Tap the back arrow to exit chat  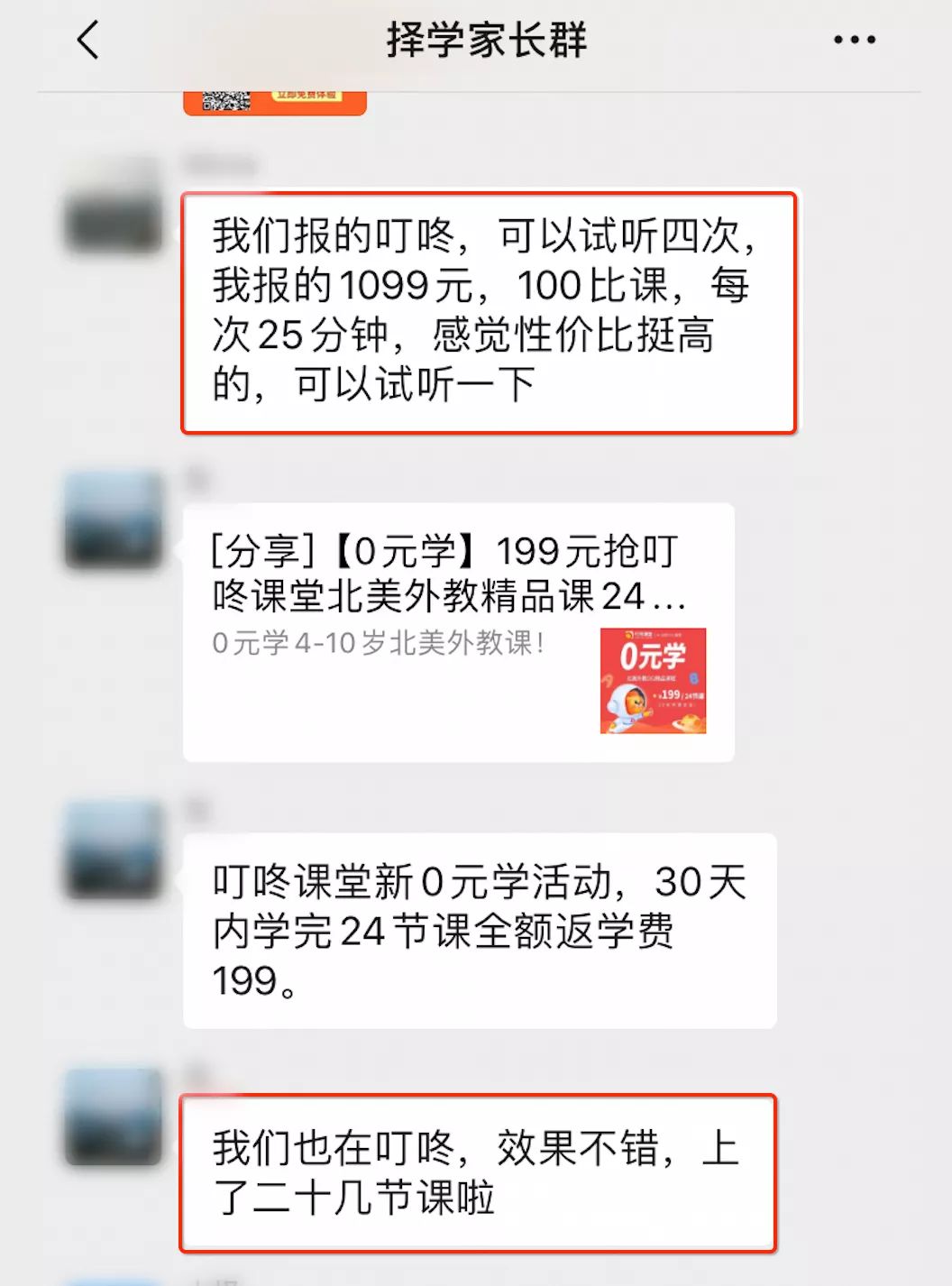(x=86, y=40)
